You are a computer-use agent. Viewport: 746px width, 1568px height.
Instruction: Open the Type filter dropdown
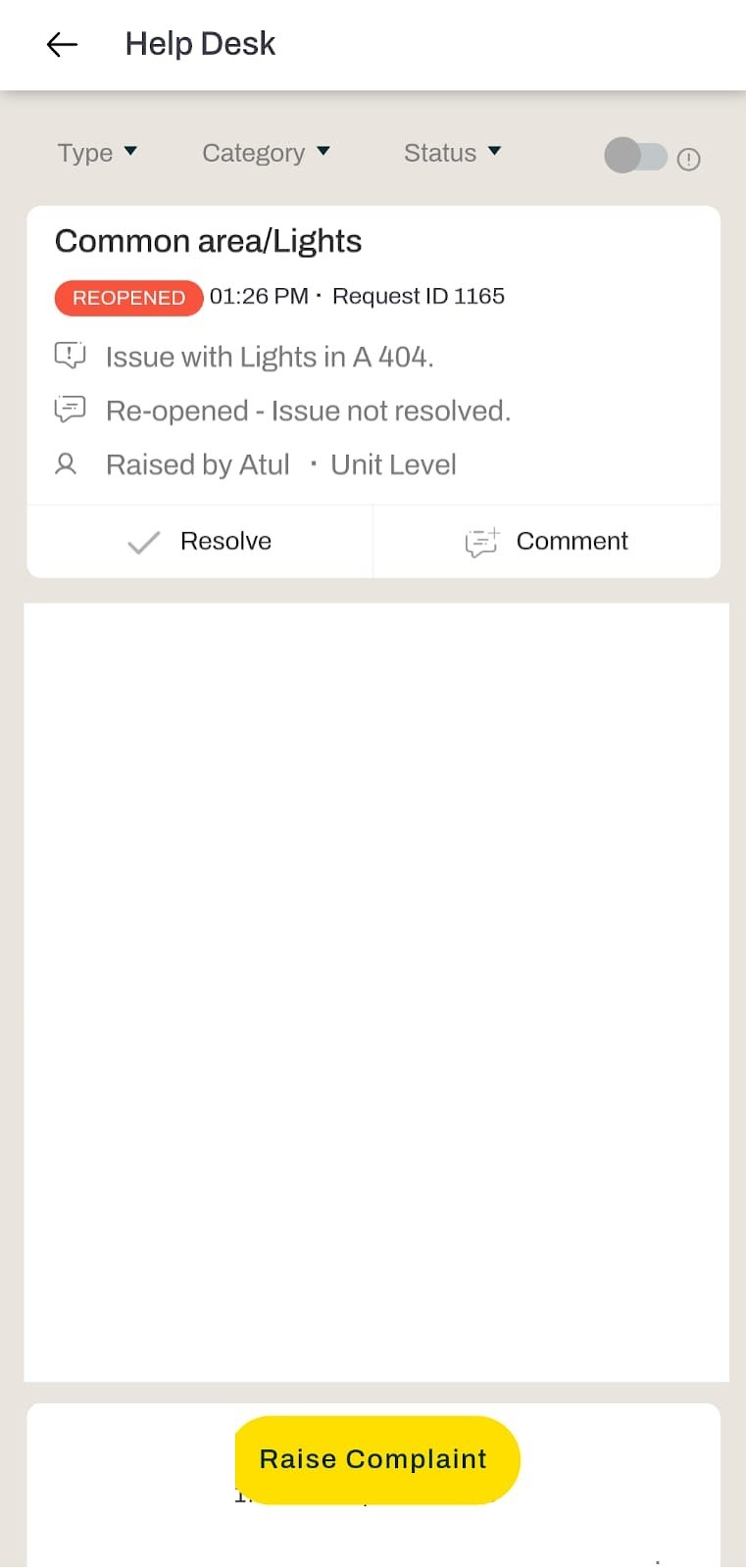97,153
